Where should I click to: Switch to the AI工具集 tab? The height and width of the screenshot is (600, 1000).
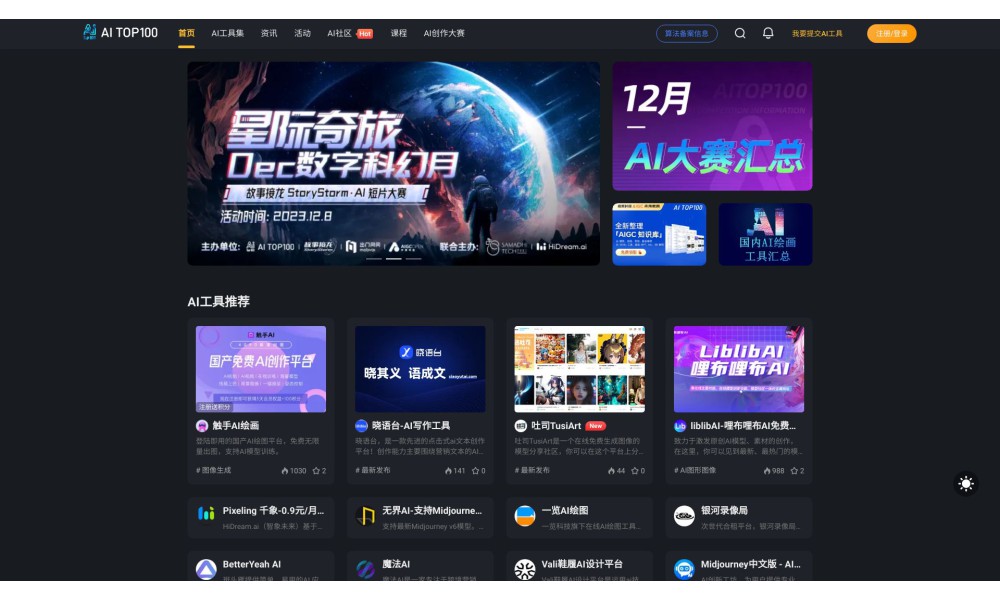227,33
